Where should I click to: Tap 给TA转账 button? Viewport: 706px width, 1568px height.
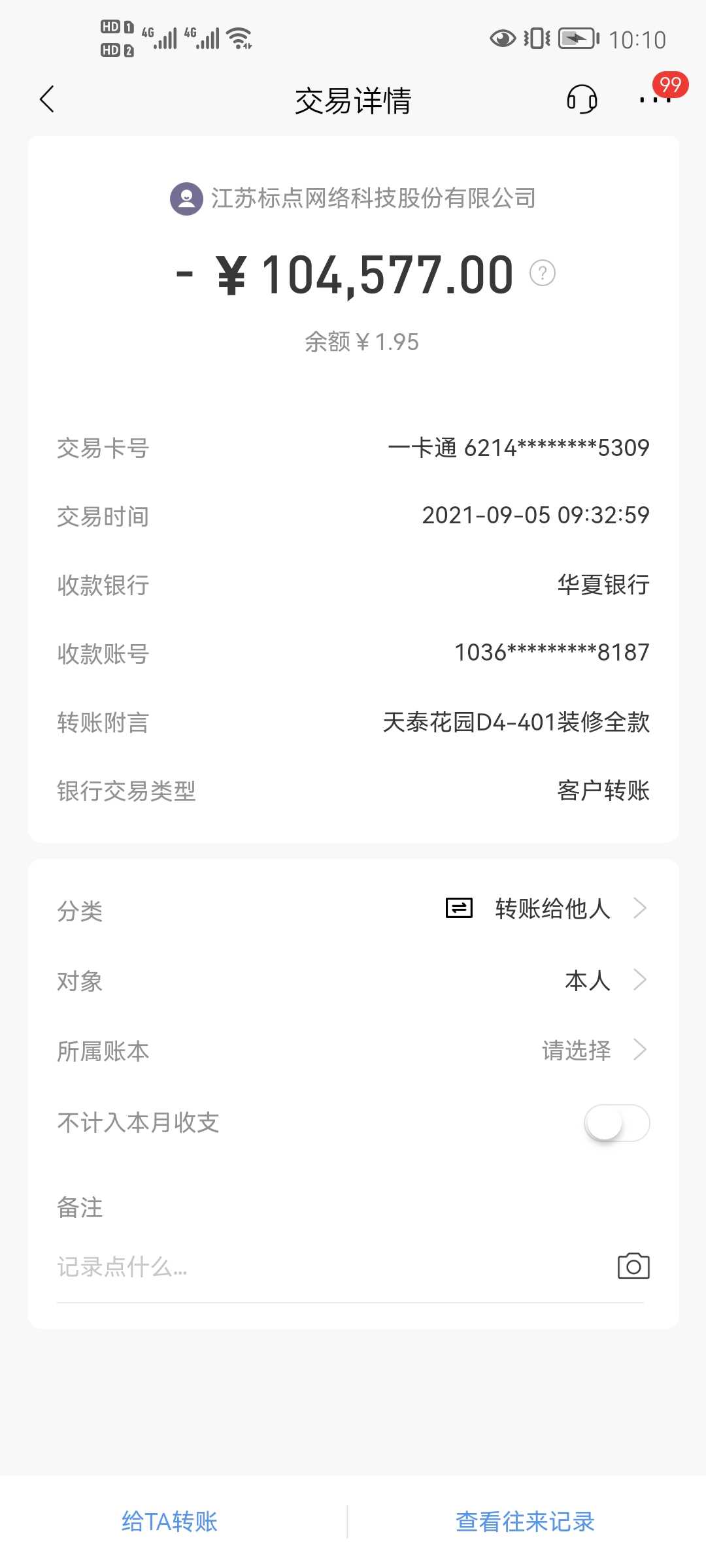pos(169,1522)
